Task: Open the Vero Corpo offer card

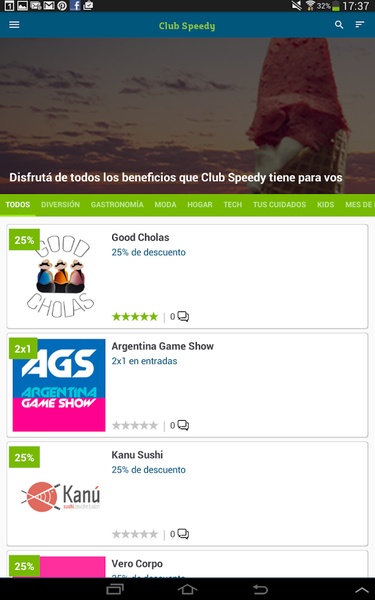Action: [x=188, y=564]
